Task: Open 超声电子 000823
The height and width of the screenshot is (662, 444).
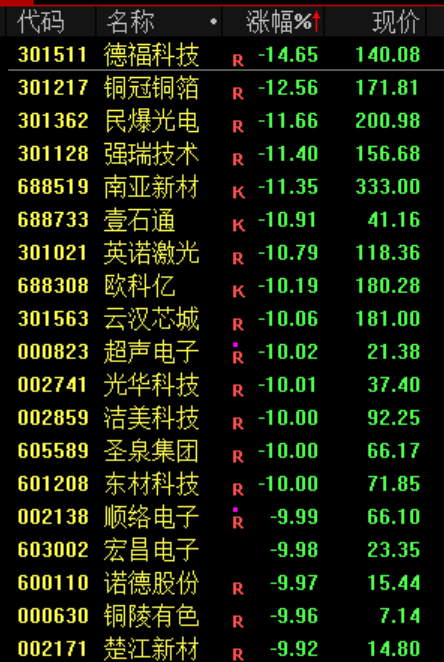Action: [222, 351]
